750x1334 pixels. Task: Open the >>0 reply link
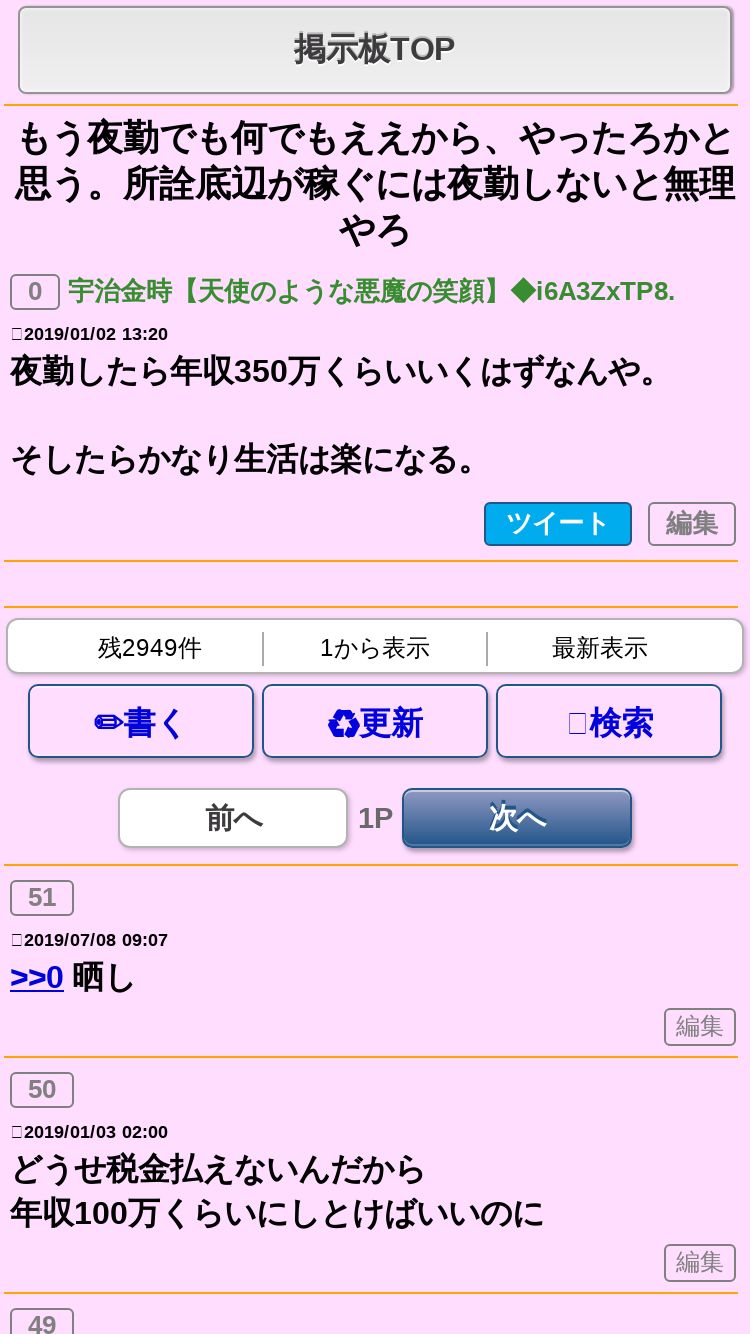click(x=37, y=977)
